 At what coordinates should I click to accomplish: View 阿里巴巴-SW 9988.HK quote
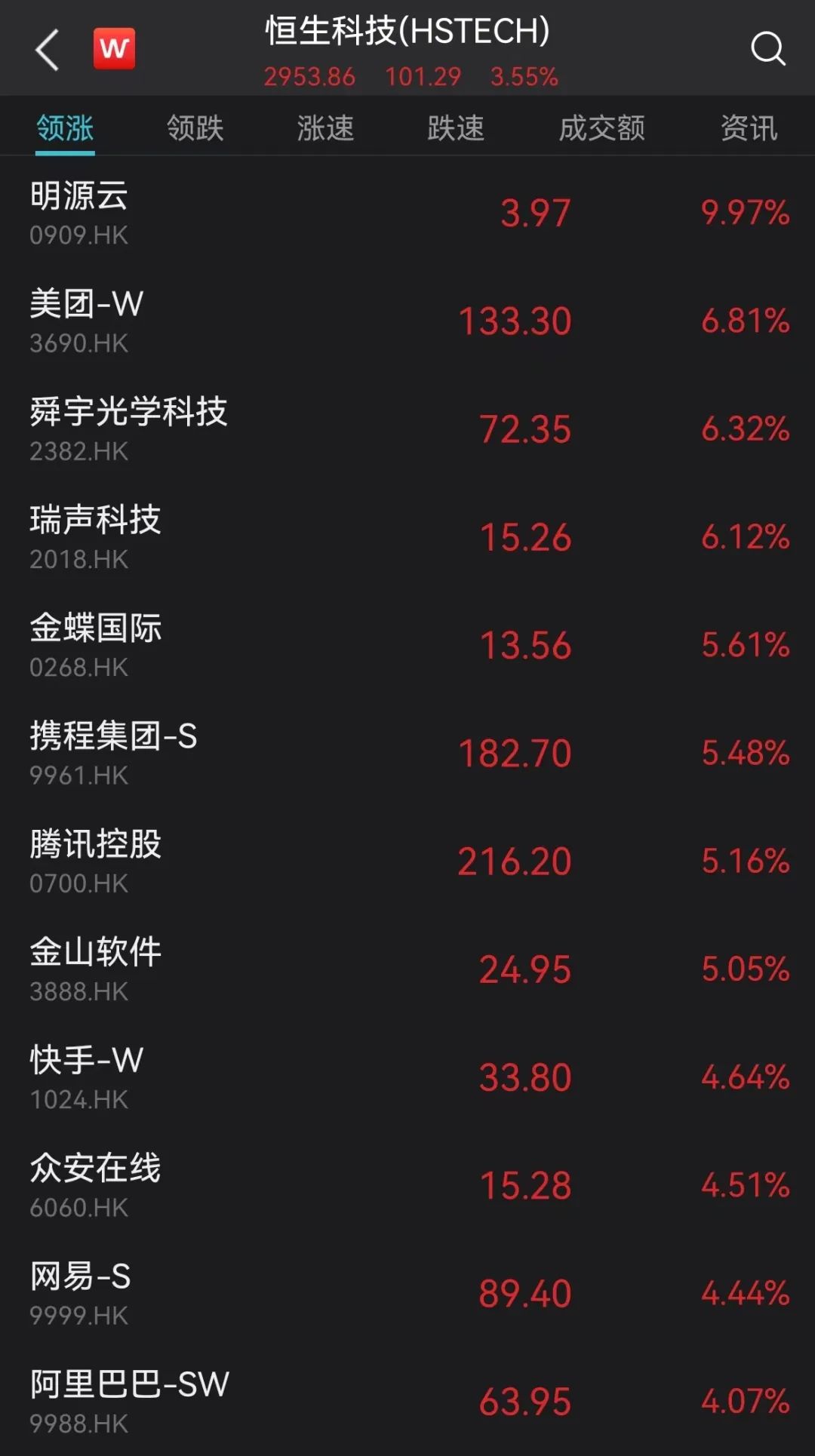coord(407,1401)
